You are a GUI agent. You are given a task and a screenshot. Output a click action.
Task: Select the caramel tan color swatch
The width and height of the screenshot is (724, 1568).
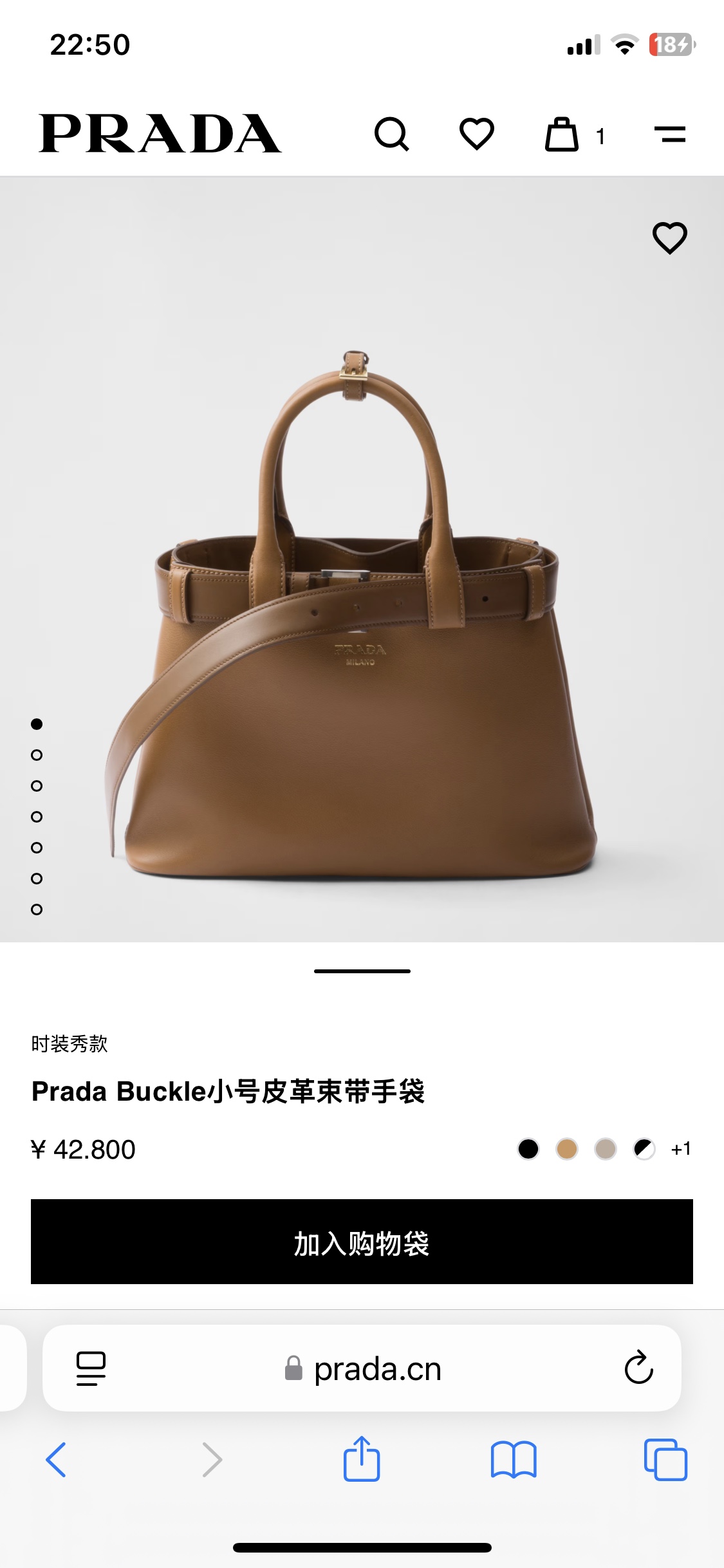(x=567, y=1149)
